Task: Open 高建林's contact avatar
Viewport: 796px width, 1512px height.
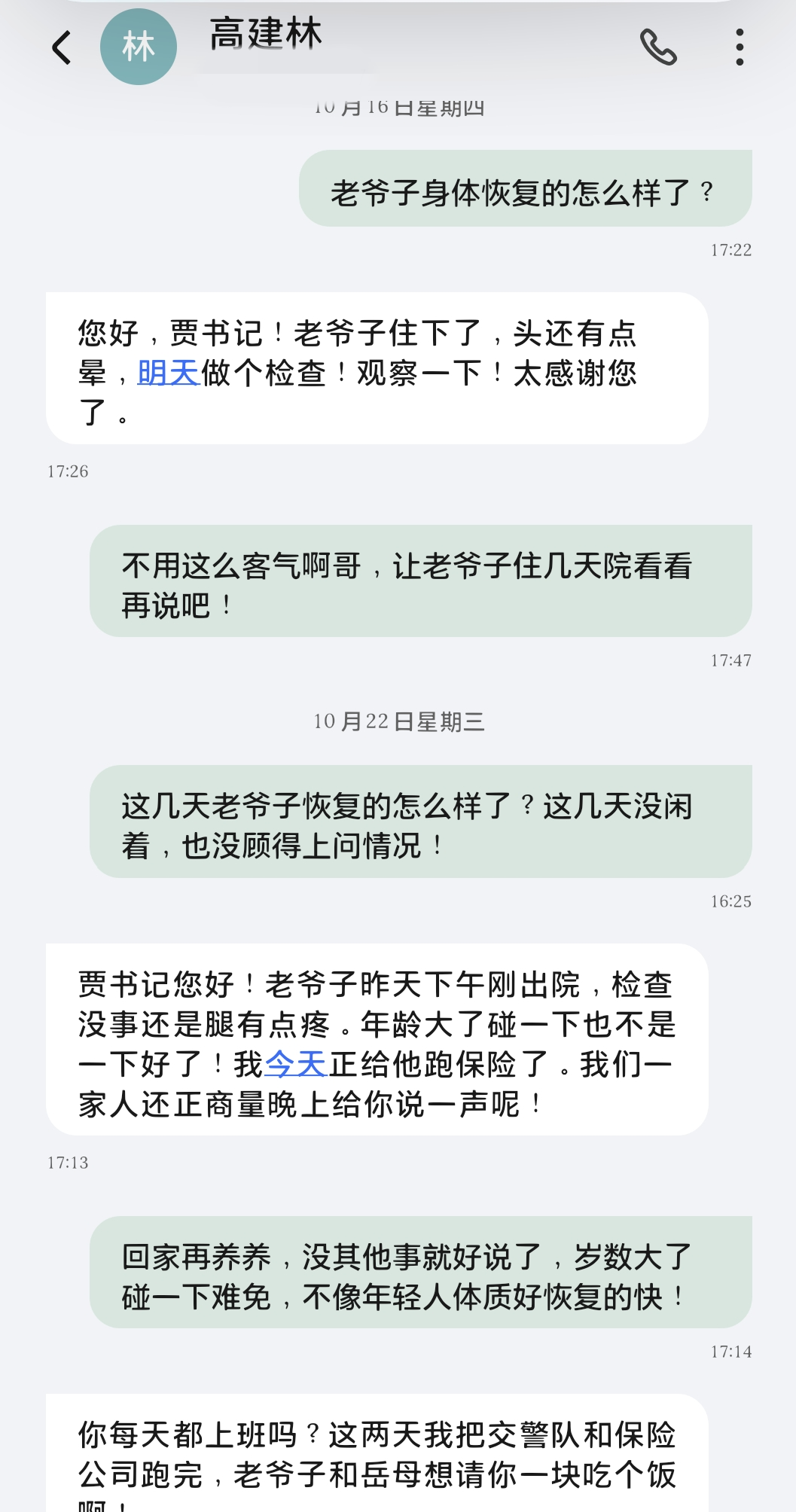Action: tap(139, 47)
